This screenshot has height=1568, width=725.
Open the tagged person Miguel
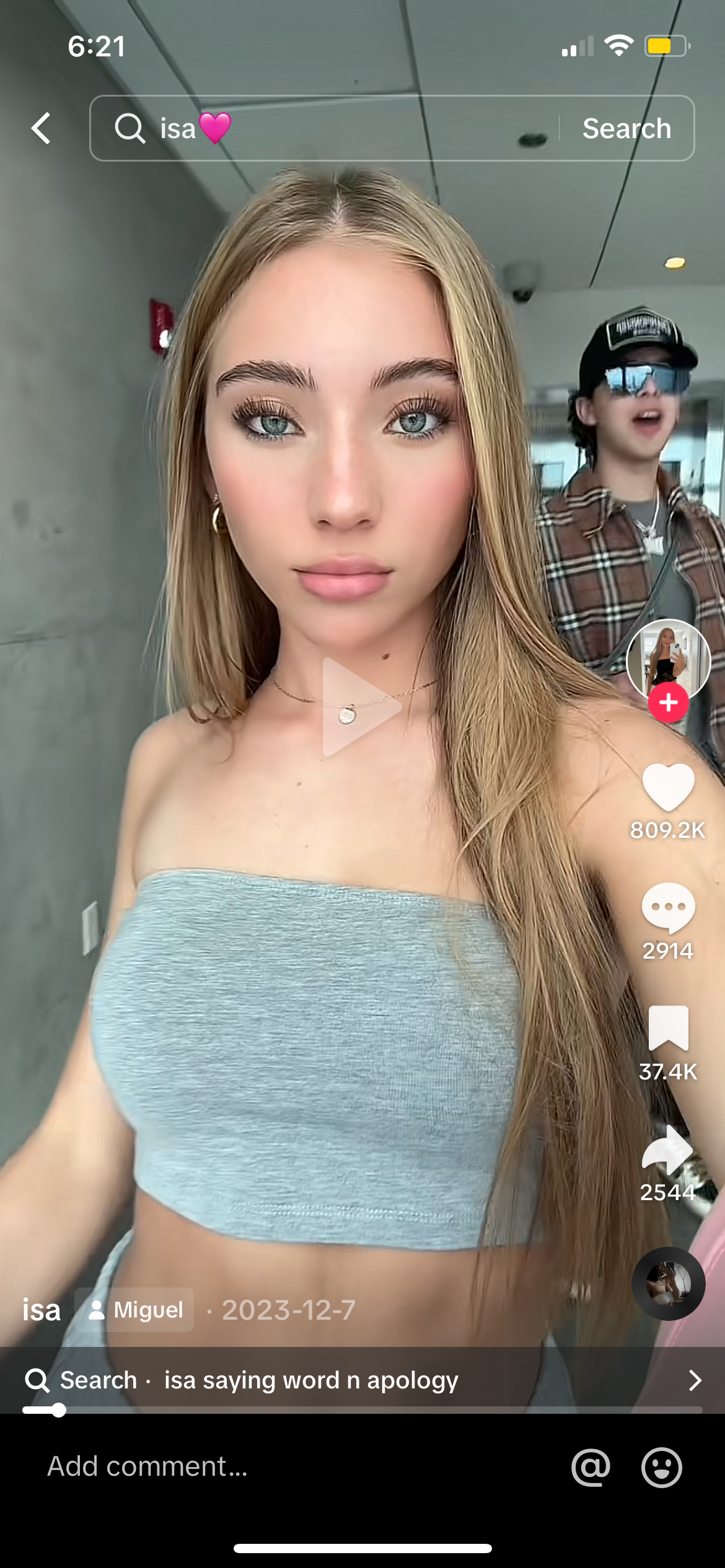pos(135,1310)
